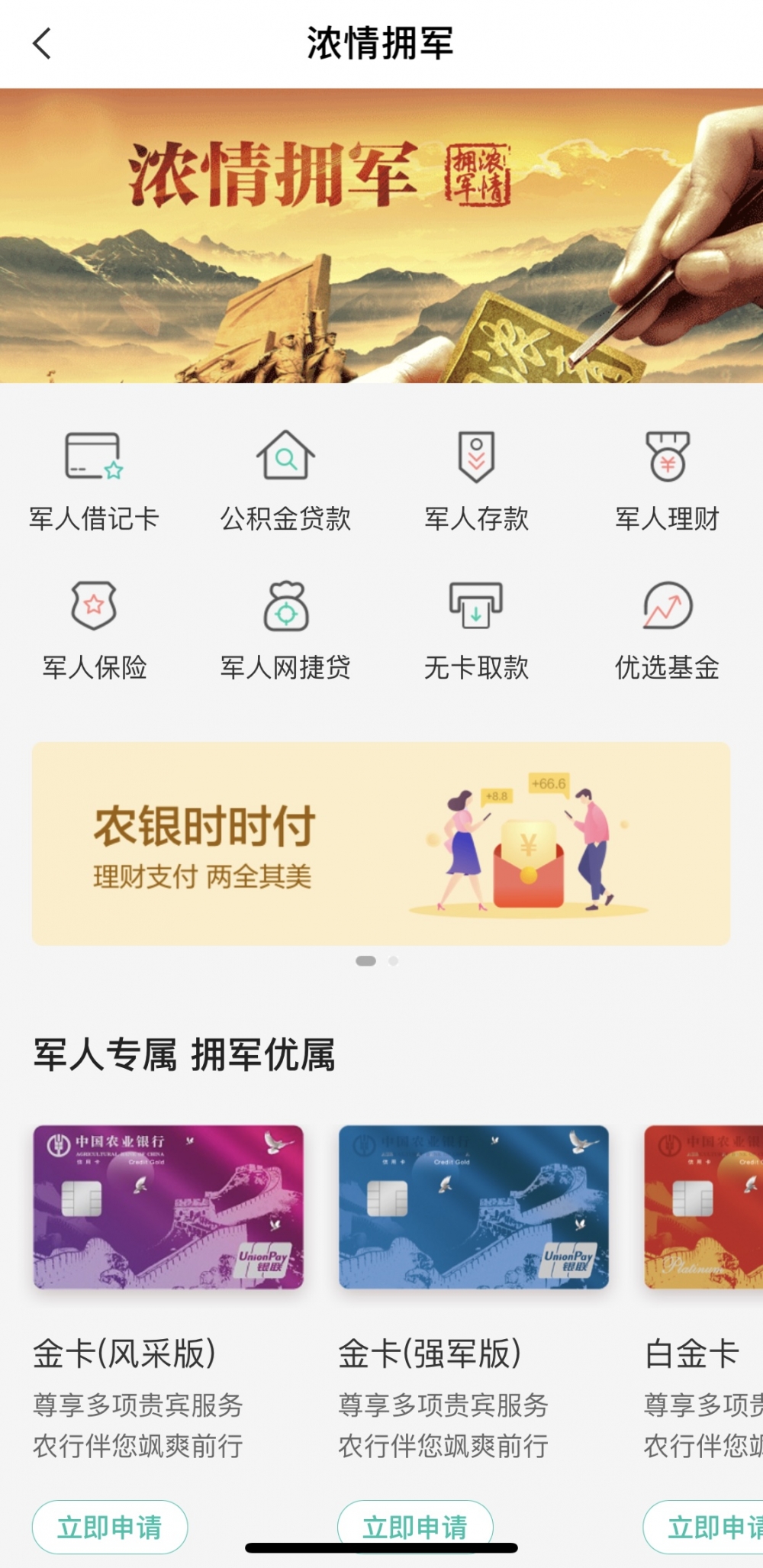Go back using the top-left arrow
This screenshot has height=1568, width=763.
click(x=42, y=44)
